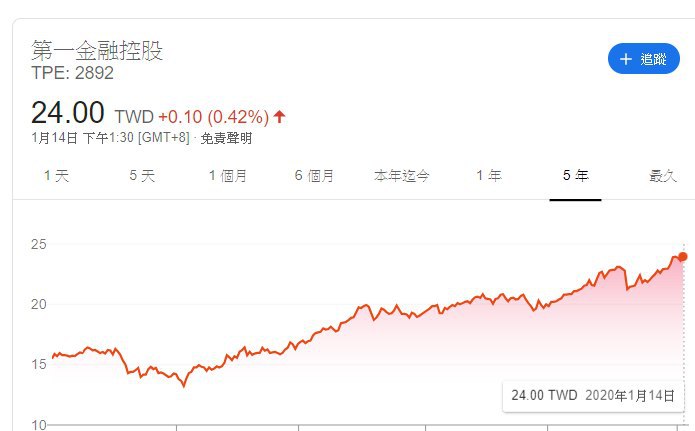
Task: Select the 5 天 range tab
Action: pos(142,176)
